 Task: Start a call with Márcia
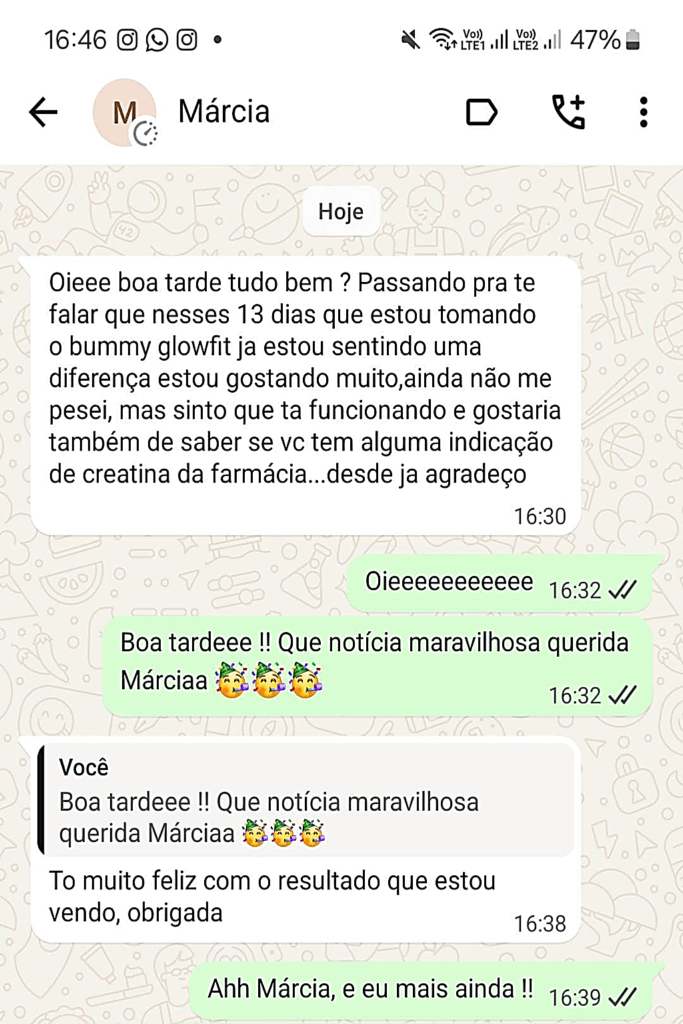point(568,112)
